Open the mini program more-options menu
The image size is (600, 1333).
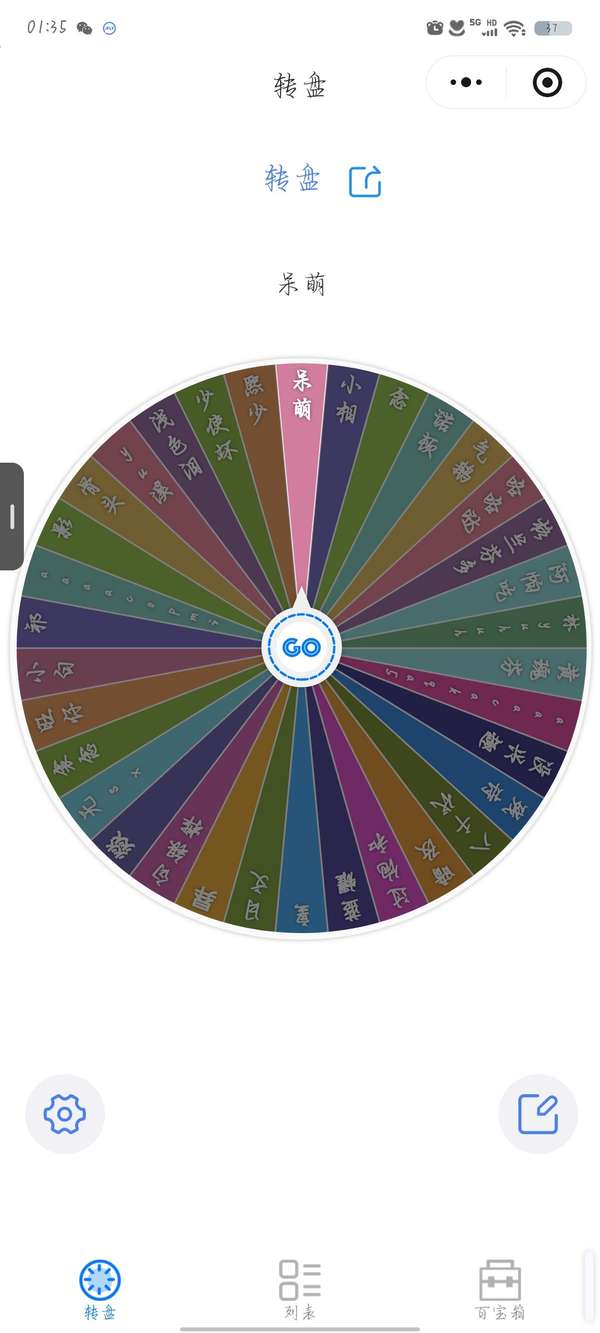click(x=466, y=82)
